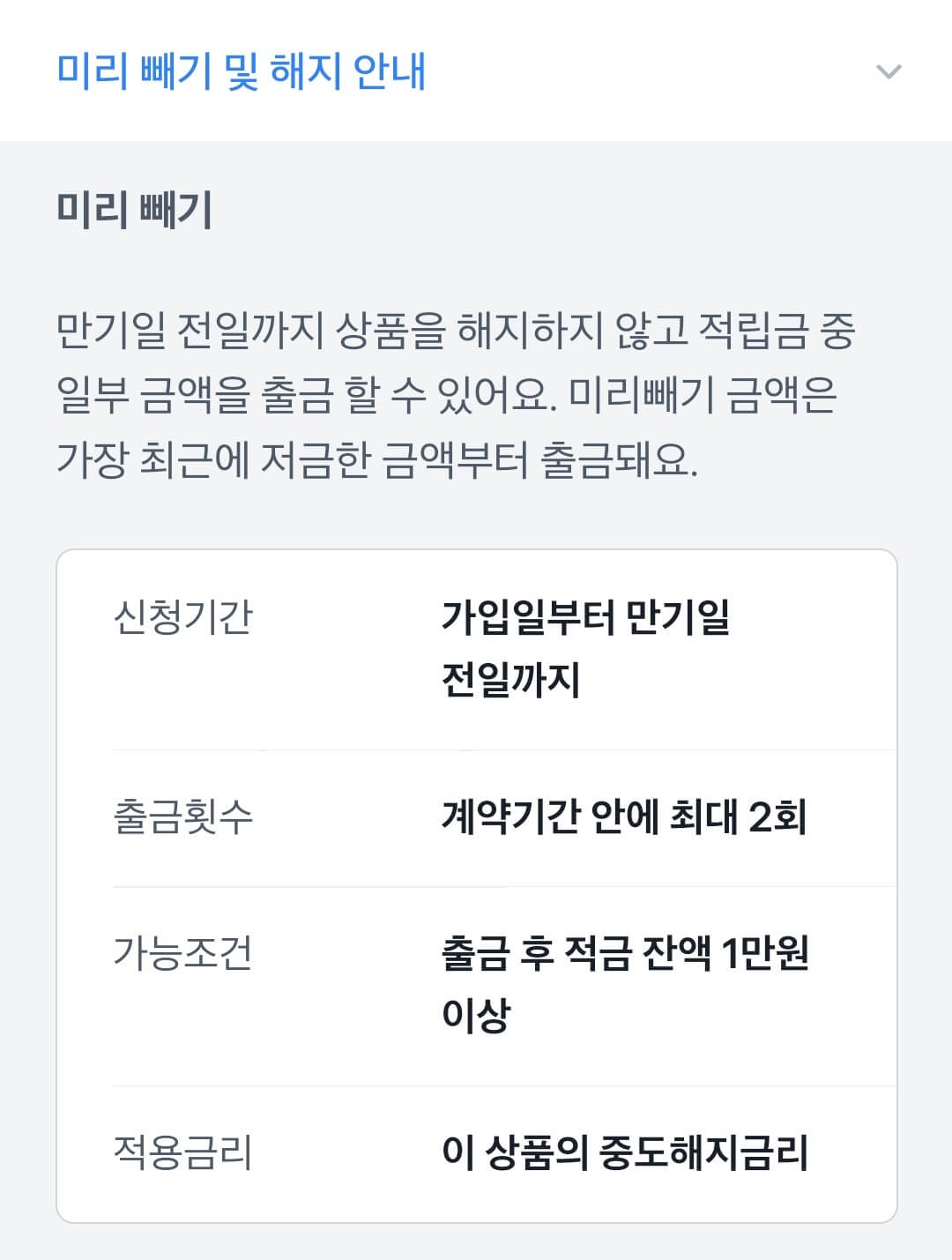This screenshot has height=1260, width=952.
Task: Select the 출금 후 적금 잔액 value
Action: [x=626, y=979]
